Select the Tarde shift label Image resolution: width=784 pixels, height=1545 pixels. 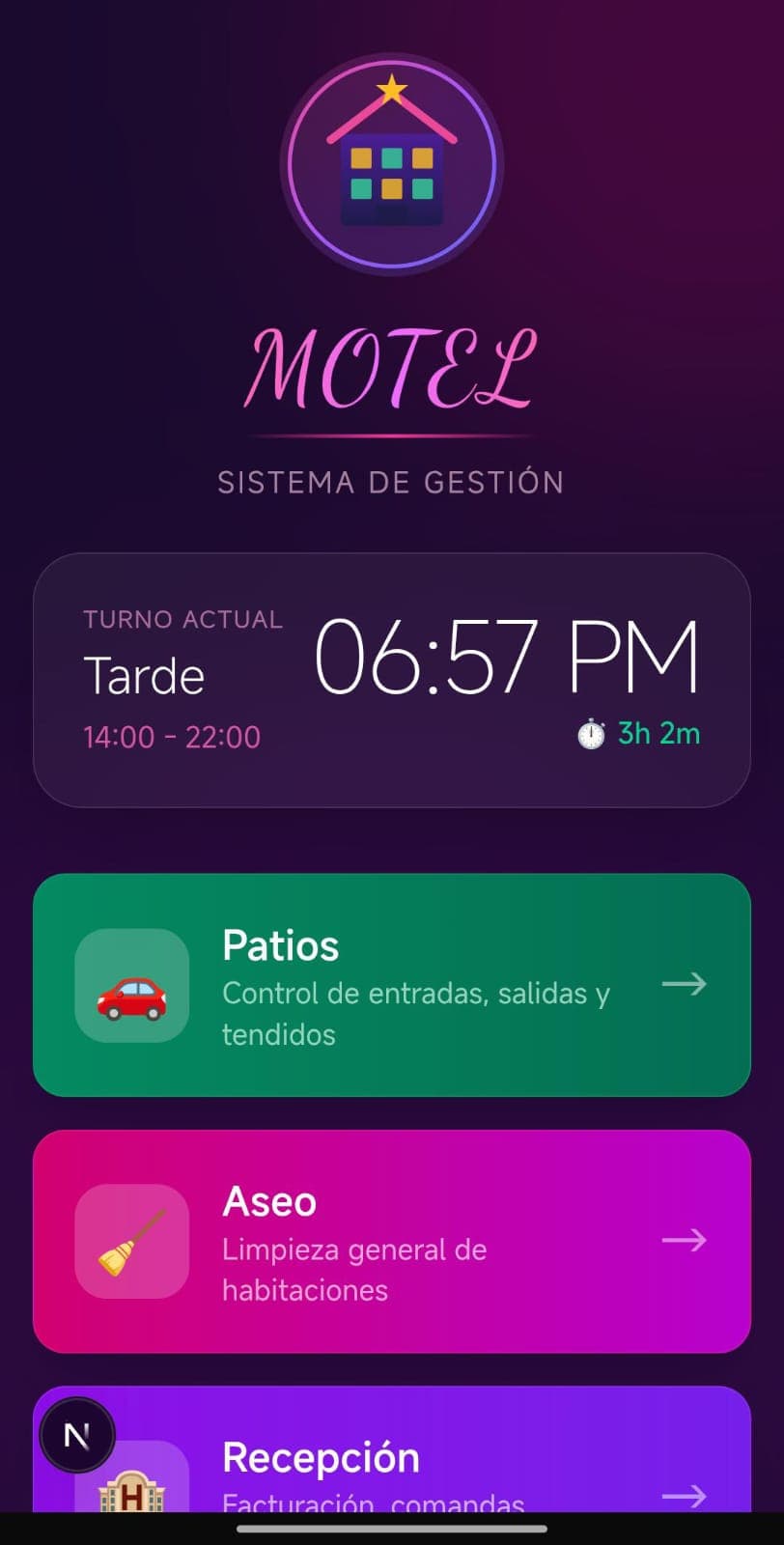point(144,675)
